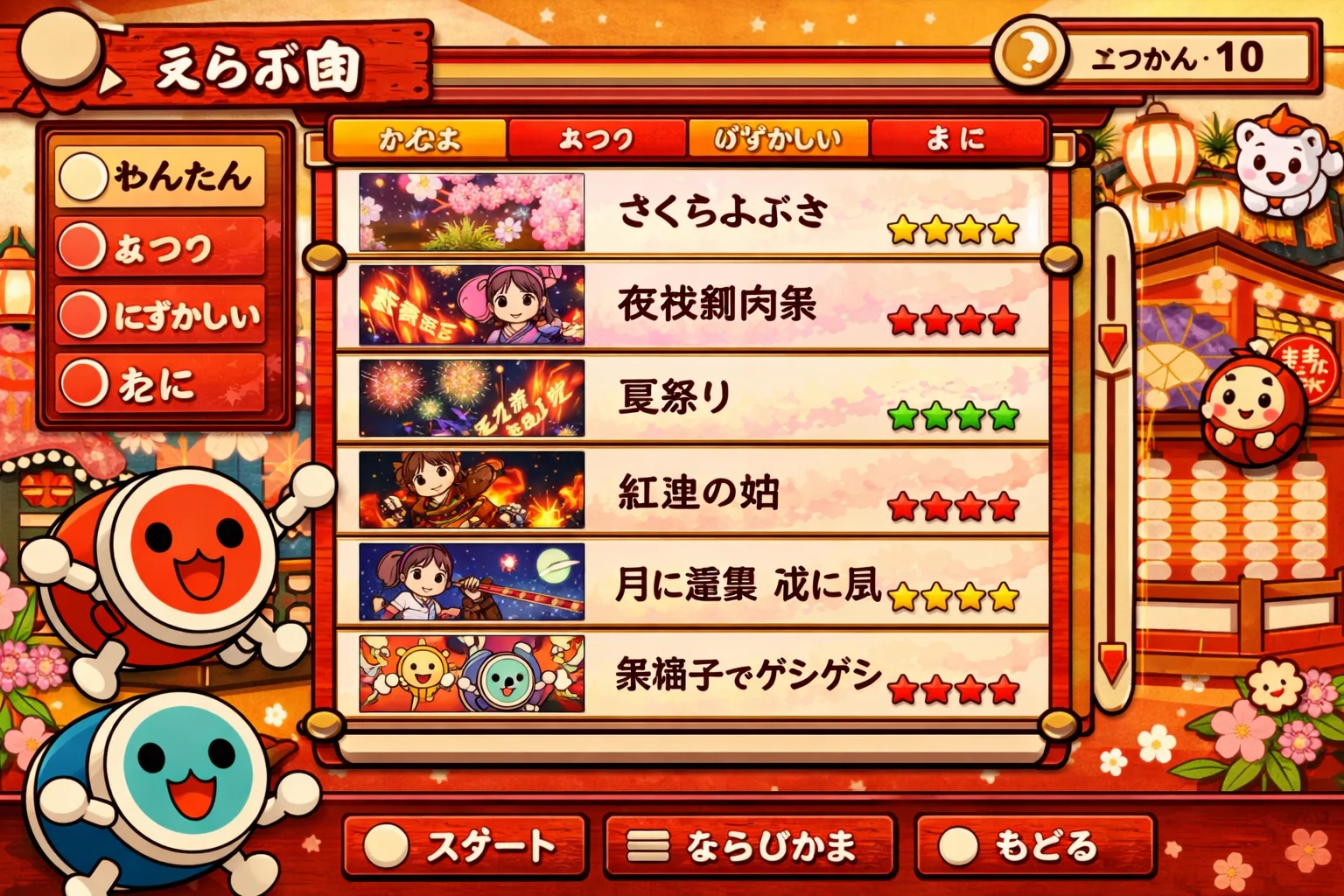Open the question mark help icon
The image size is (1344, 896).
[1028, 54]
